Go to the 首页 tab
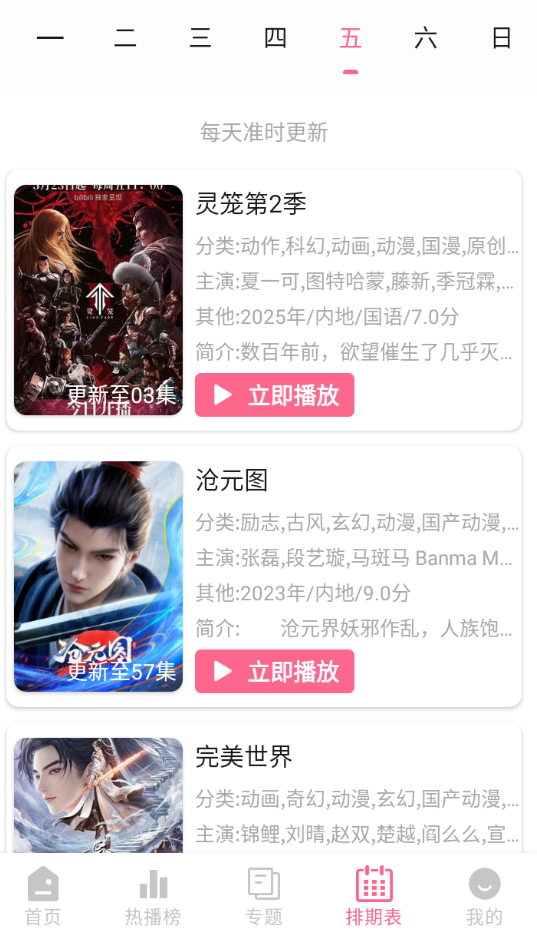 43,895
